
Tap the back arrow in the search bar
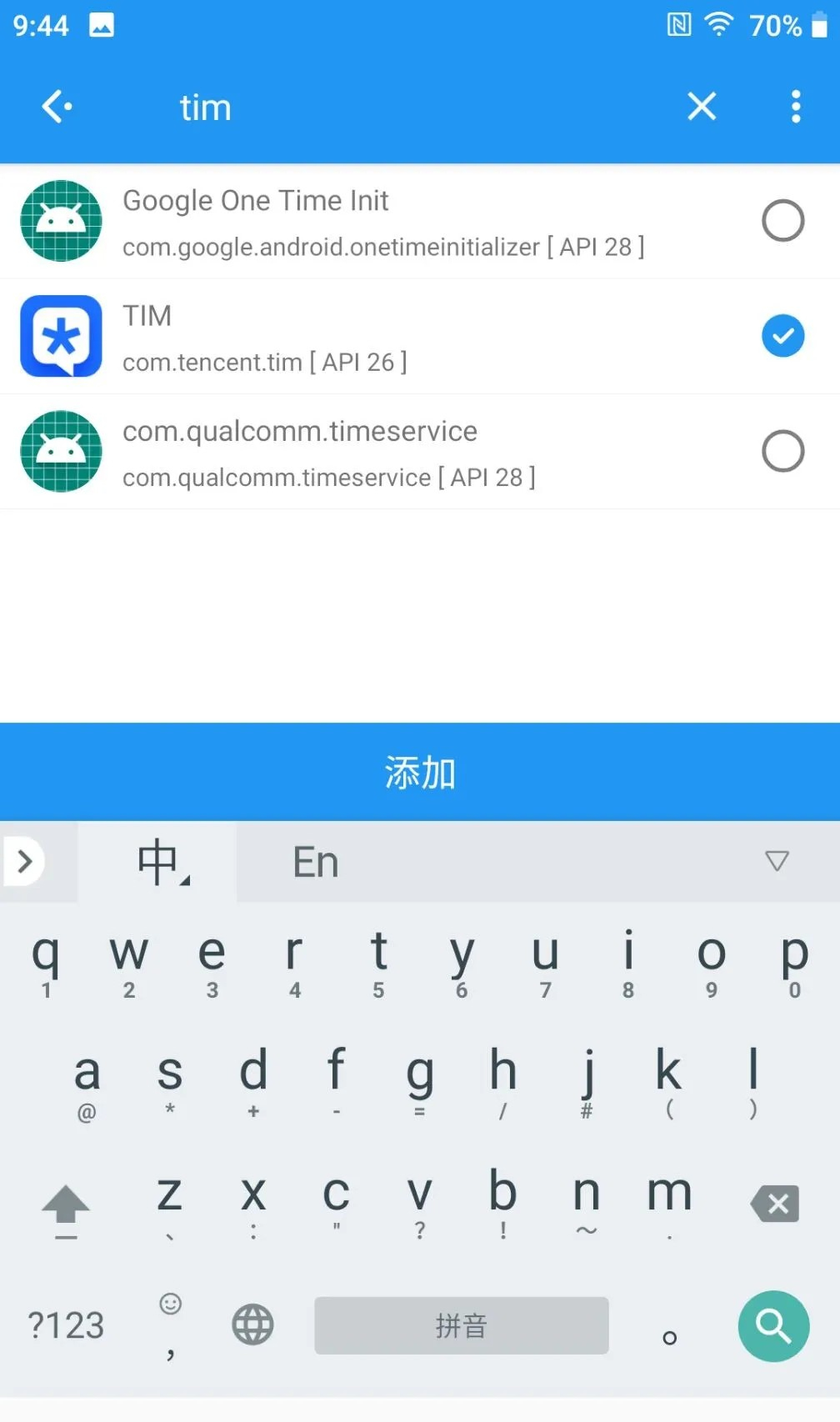[57, 107]
